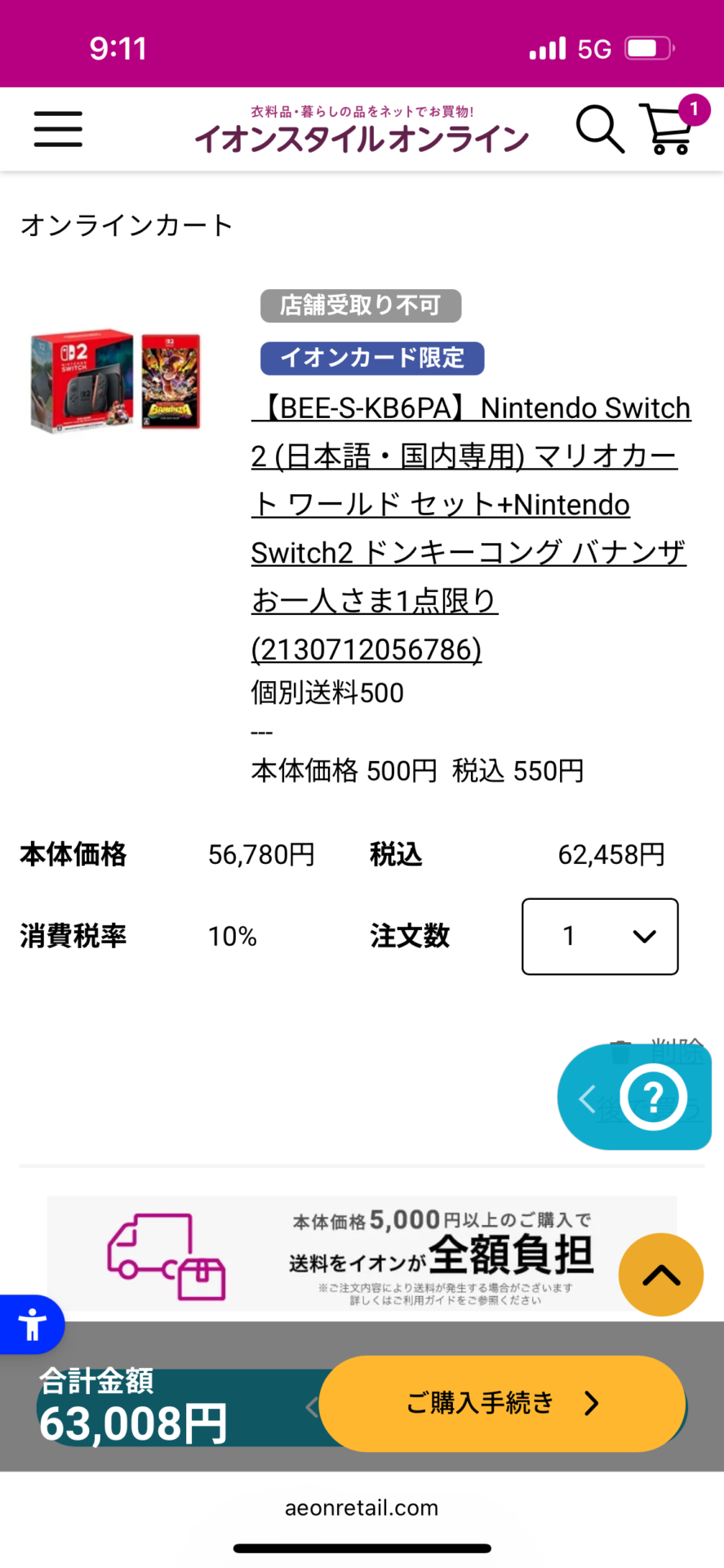Open the accessibility options button
This screenshot has width=724, height=1568.
click(x=31, y=1324)
